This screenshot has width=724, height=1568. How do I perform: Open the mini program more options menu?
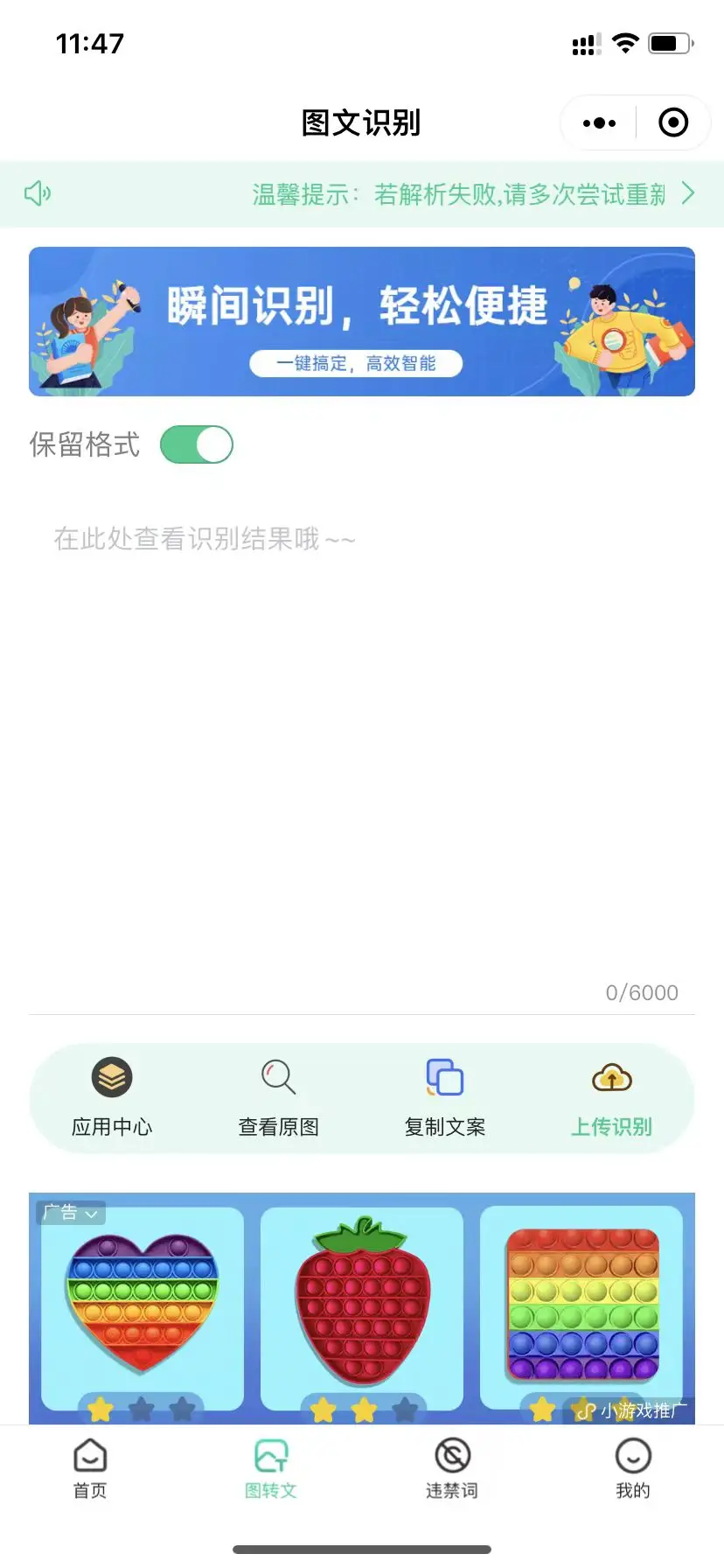(599, 123)
